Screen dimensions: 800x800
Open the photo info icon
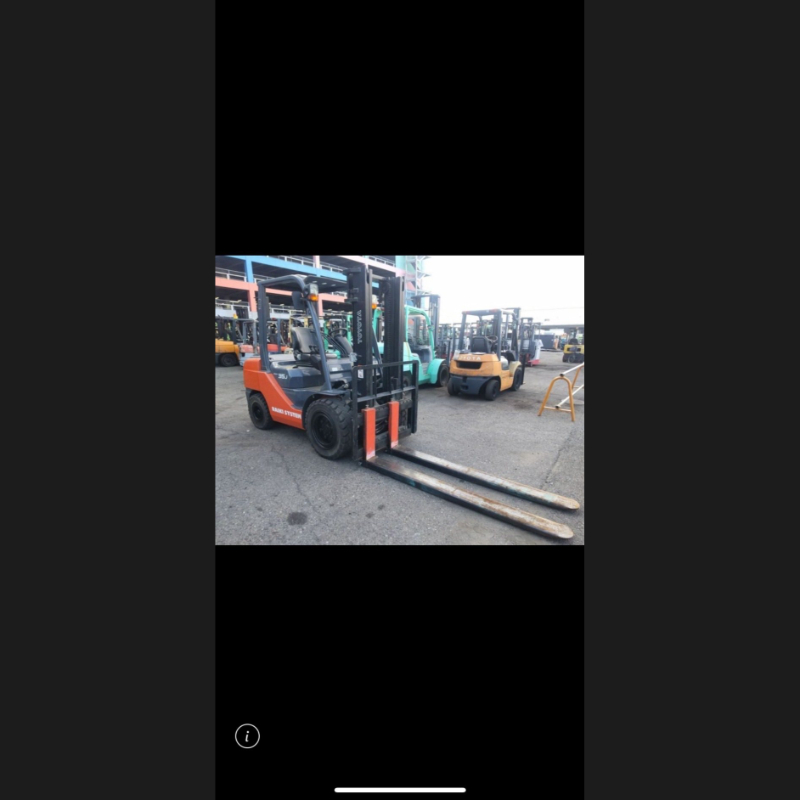247,736
